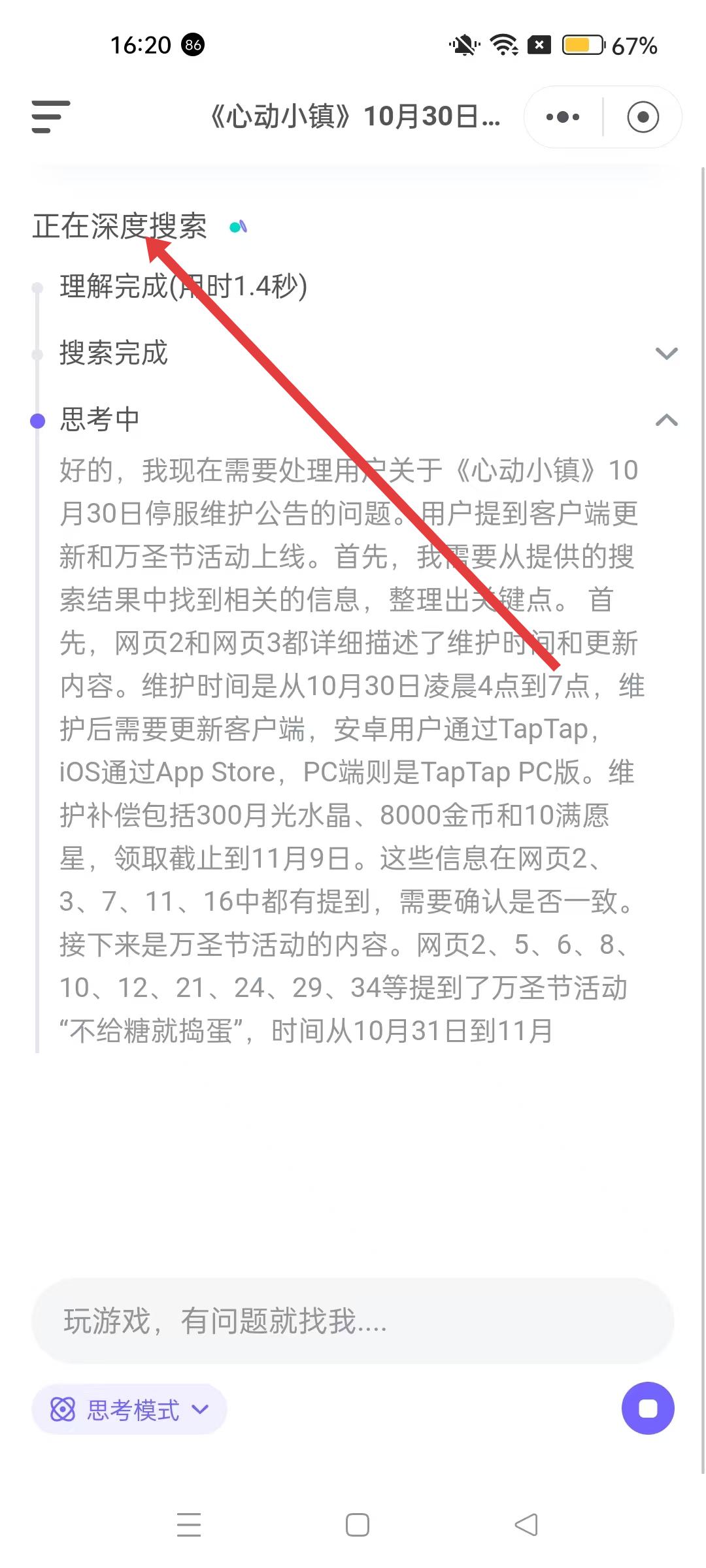
Task: Open the 思考模式 mode dropdown
Action: click(x=129, y=1409)
